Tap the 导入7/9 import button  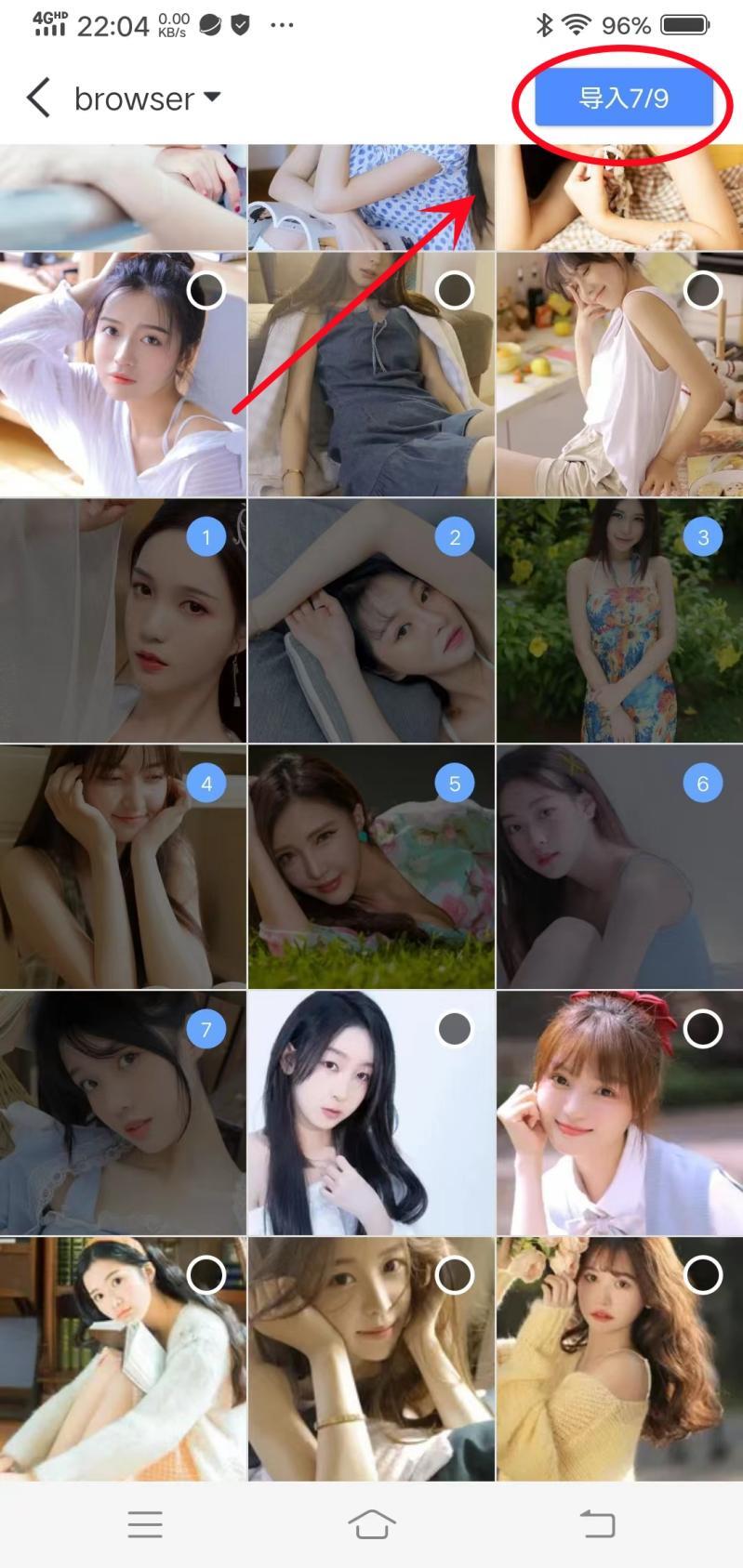(624, 99)
